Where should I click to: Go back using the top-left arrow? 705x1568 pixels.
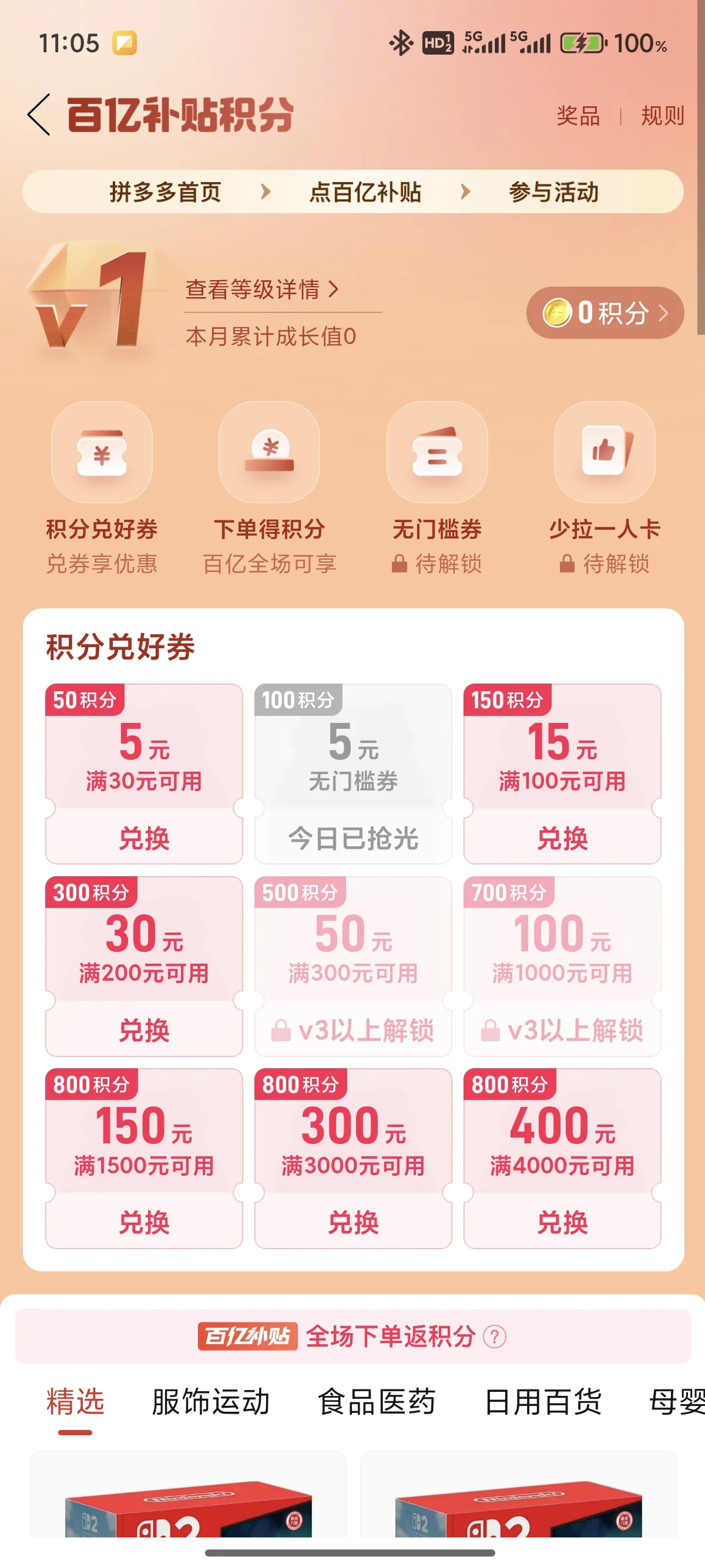[x=39, y=115]
